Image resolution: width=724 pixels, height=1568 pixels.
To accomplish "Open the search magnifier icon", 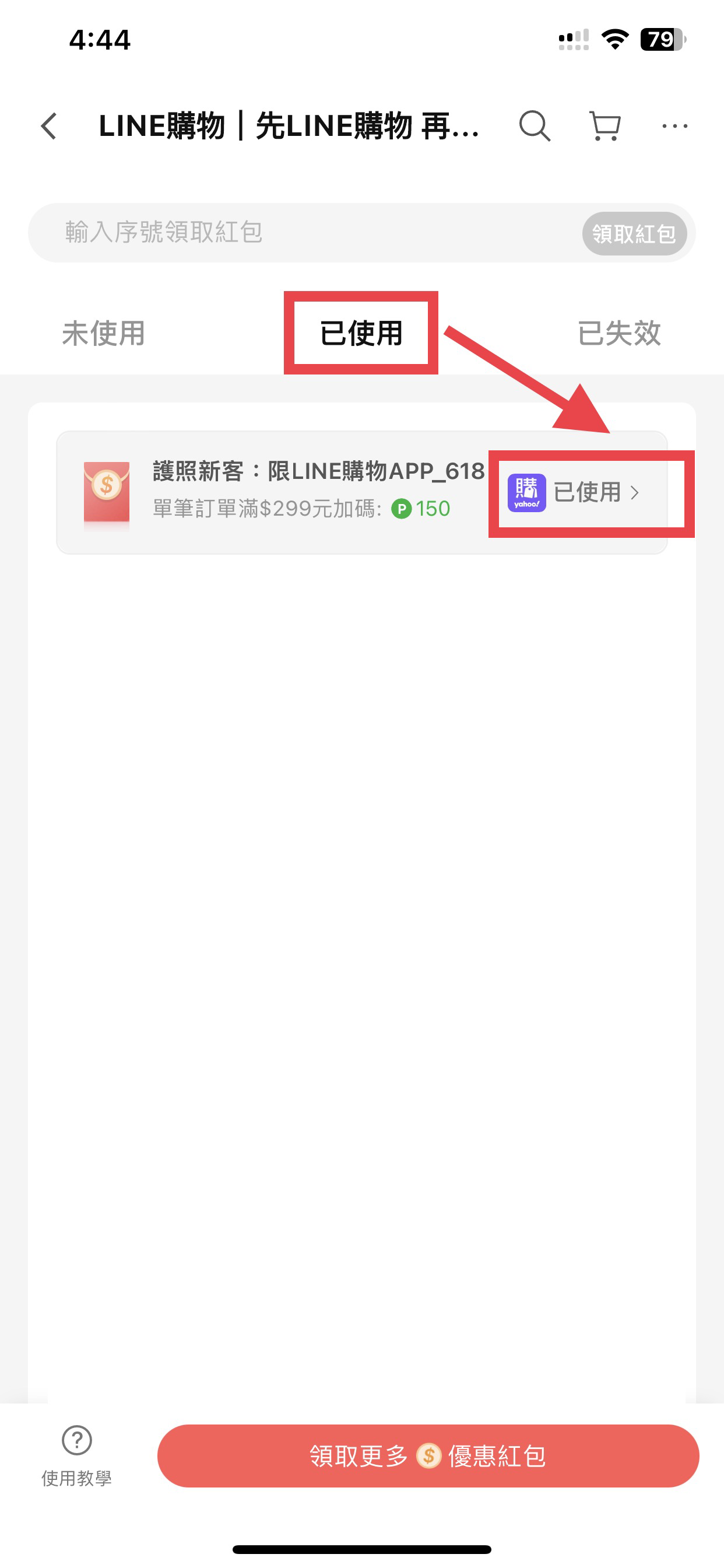I will point(535,126).
